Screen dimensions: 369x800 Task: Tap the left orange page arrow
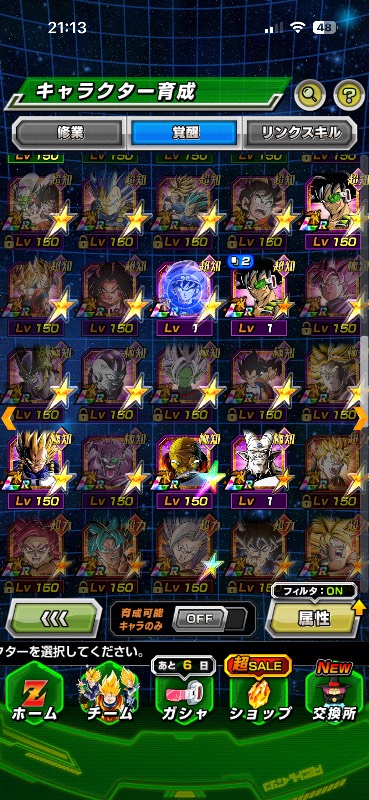(8, 419)
